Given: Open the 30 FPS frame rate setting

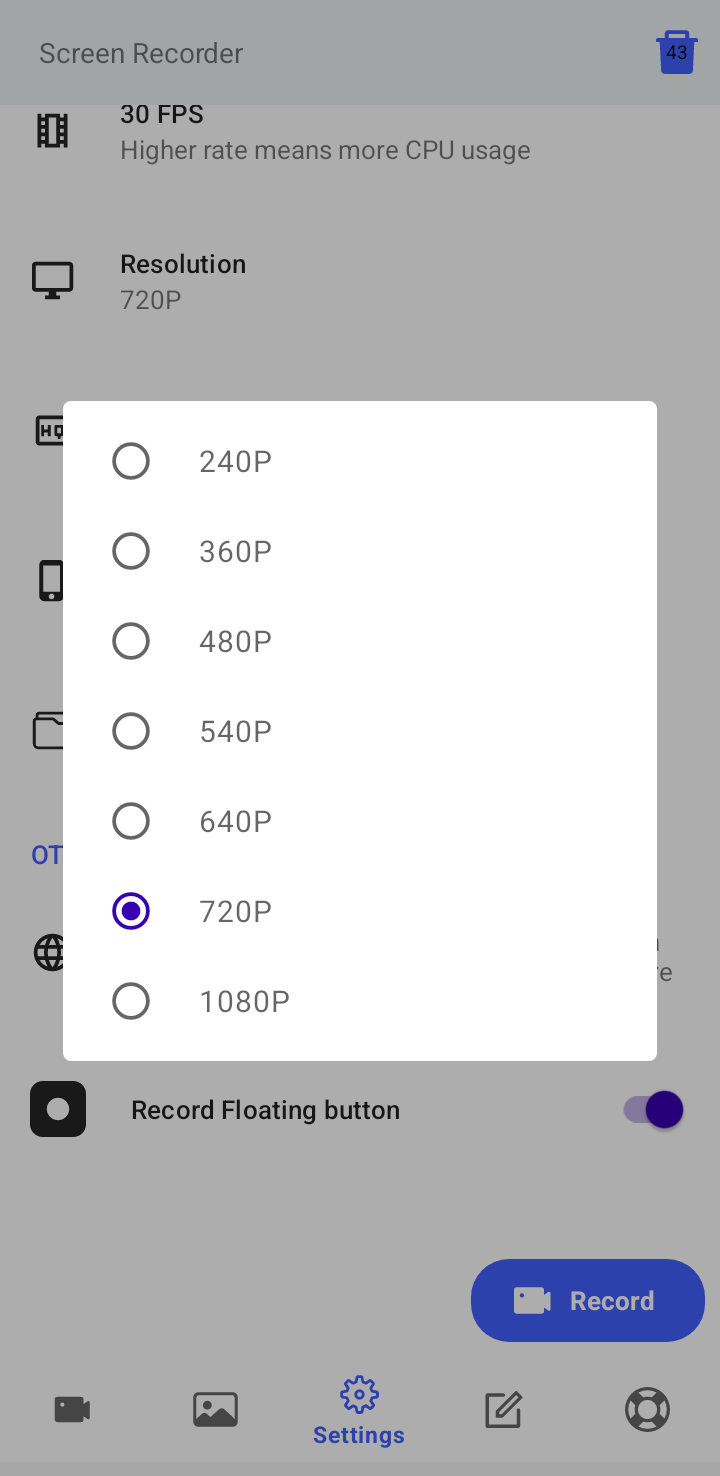Looking at the screenshot, I should (x=360, y=133).
